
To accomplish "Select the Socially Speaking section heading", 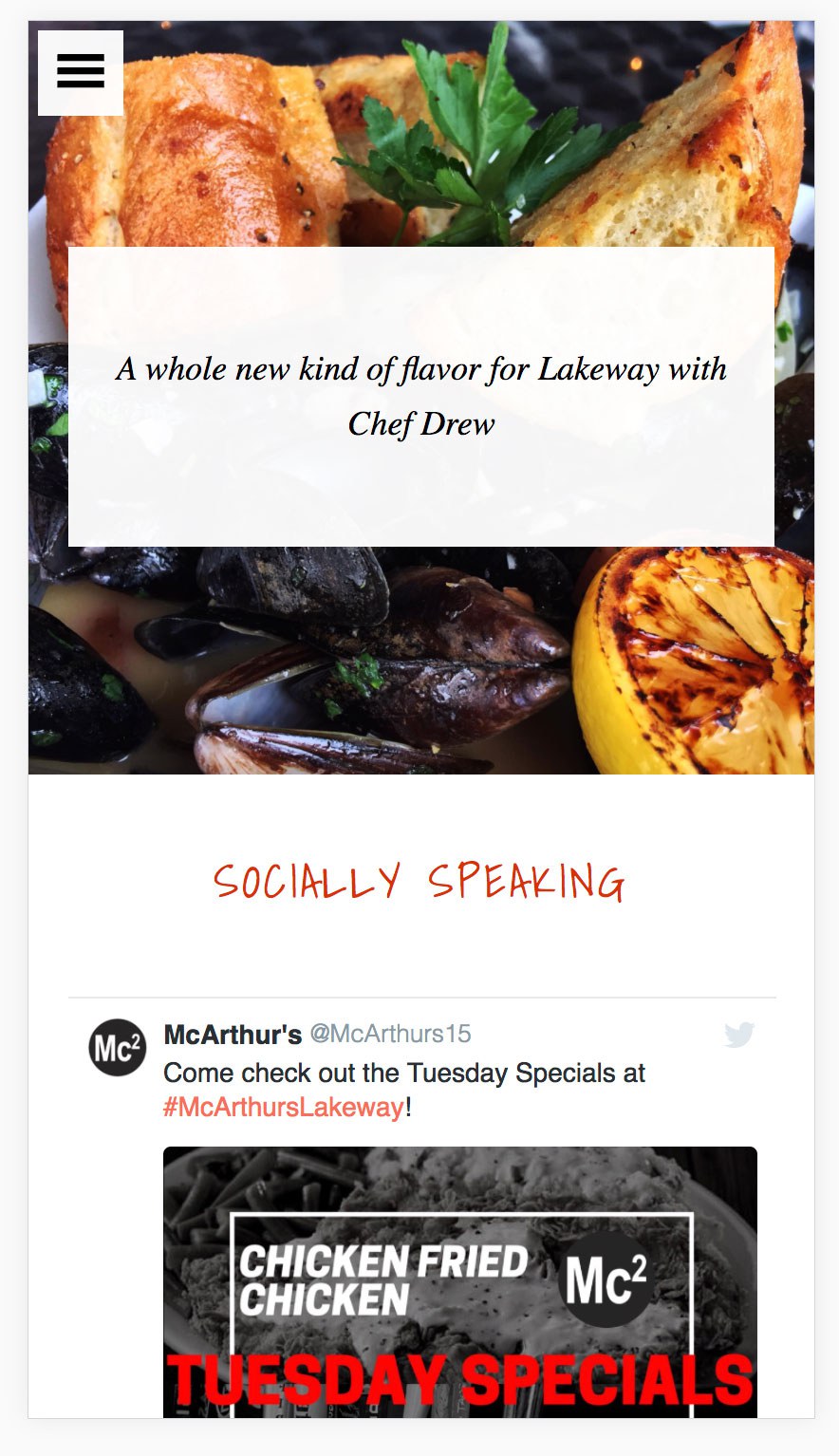I will [x=419, y=882].
